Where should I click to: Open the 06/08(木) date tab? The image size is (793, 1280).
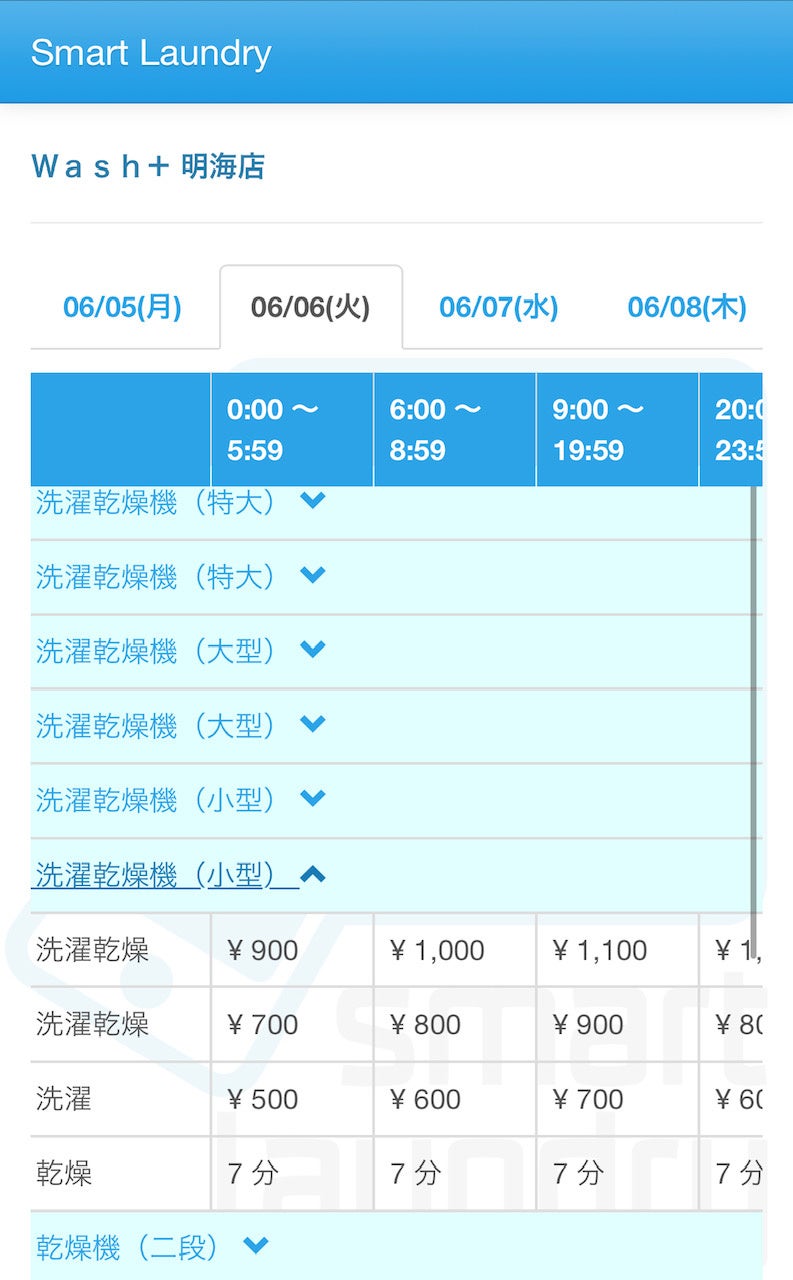tap(686, 307)
